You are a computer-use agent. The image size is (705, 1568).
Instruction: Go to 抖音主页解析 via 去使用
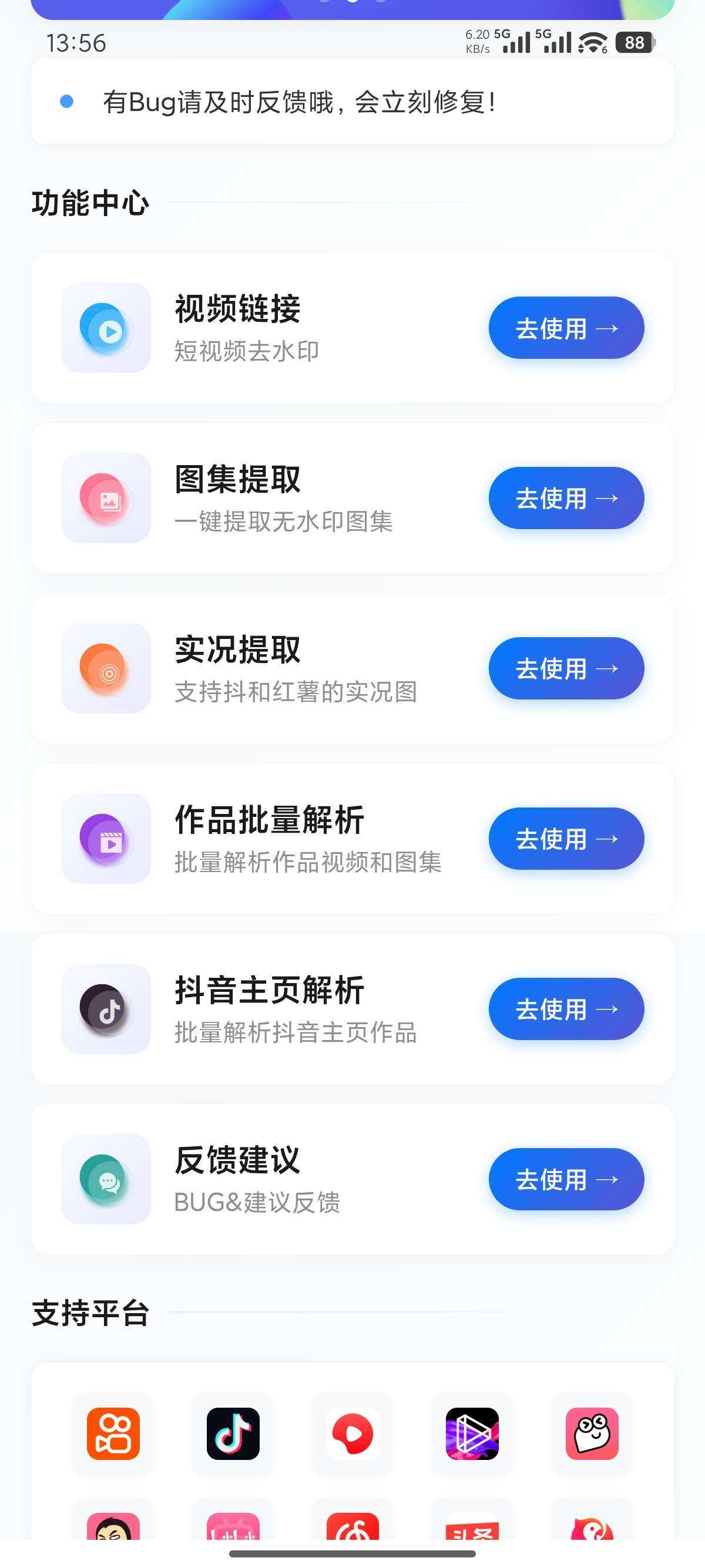coord(566,1008)
